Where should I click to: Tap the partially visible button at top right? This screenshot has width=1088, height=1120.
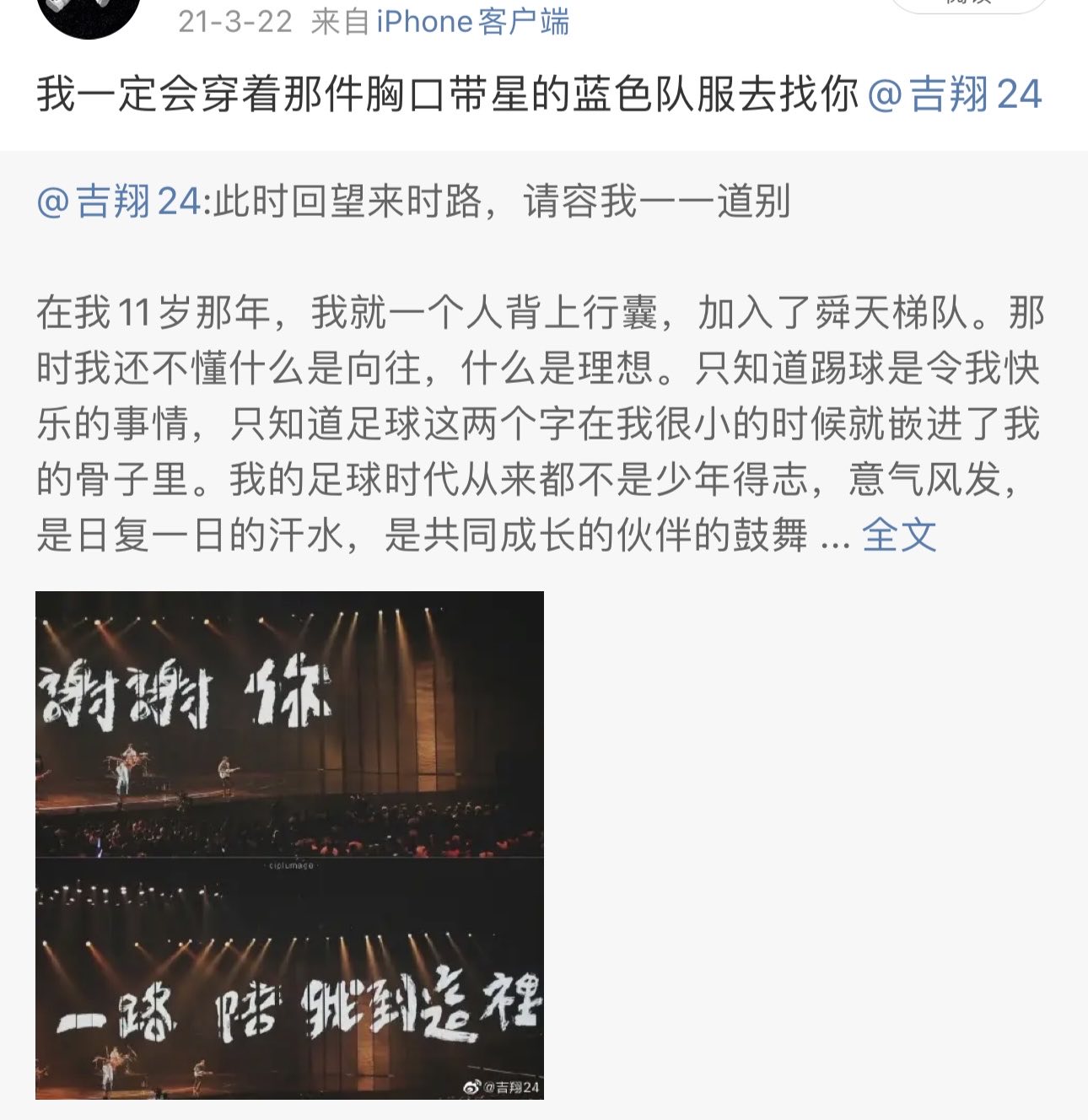968,4
